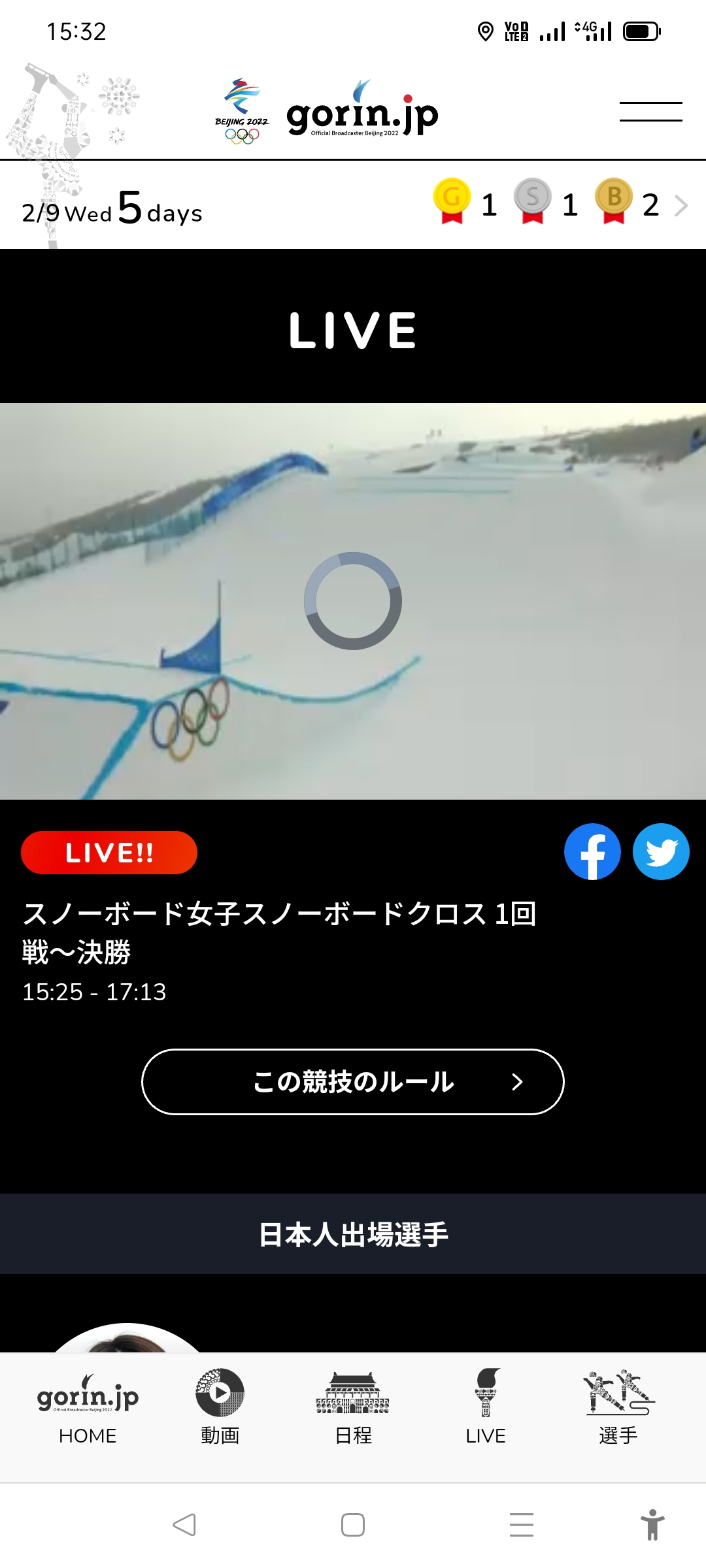Image resolution: width=706 pixels, height=1568 pixels.
Task: Open the hamburger menu
Action: click(650, 112)
